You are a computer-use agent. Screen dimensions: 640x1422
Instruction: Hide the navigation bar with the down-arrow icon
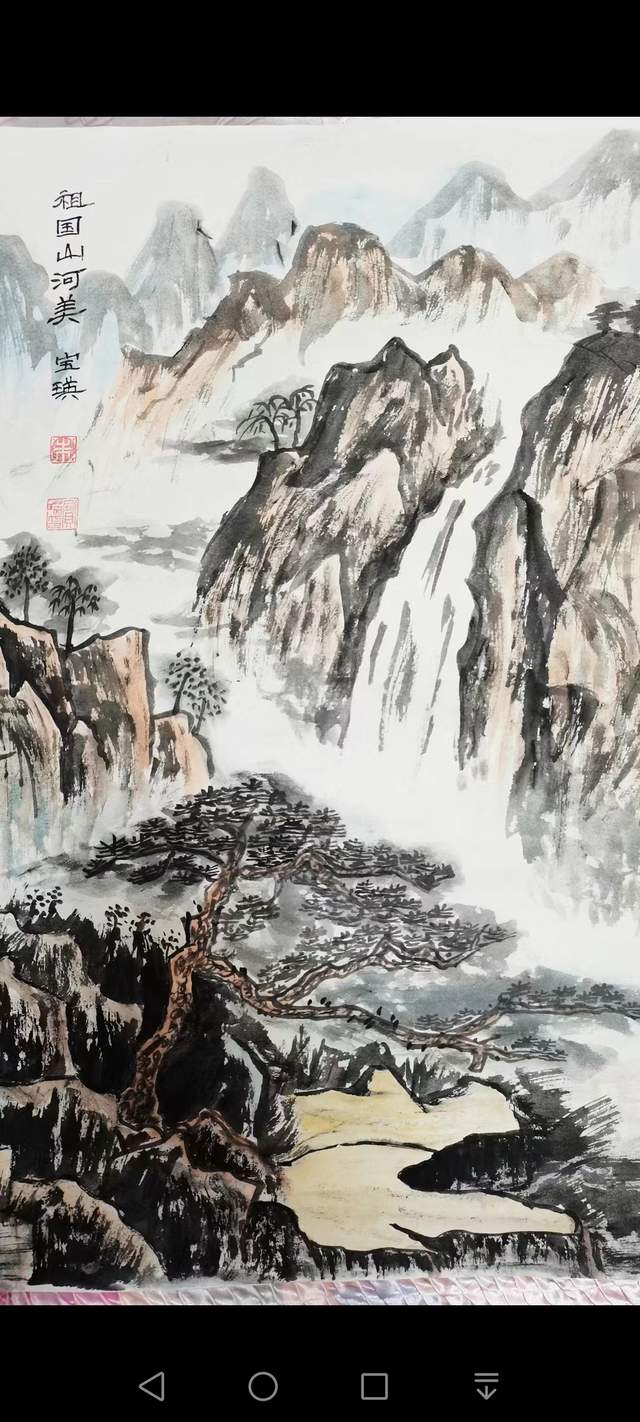486,1385
